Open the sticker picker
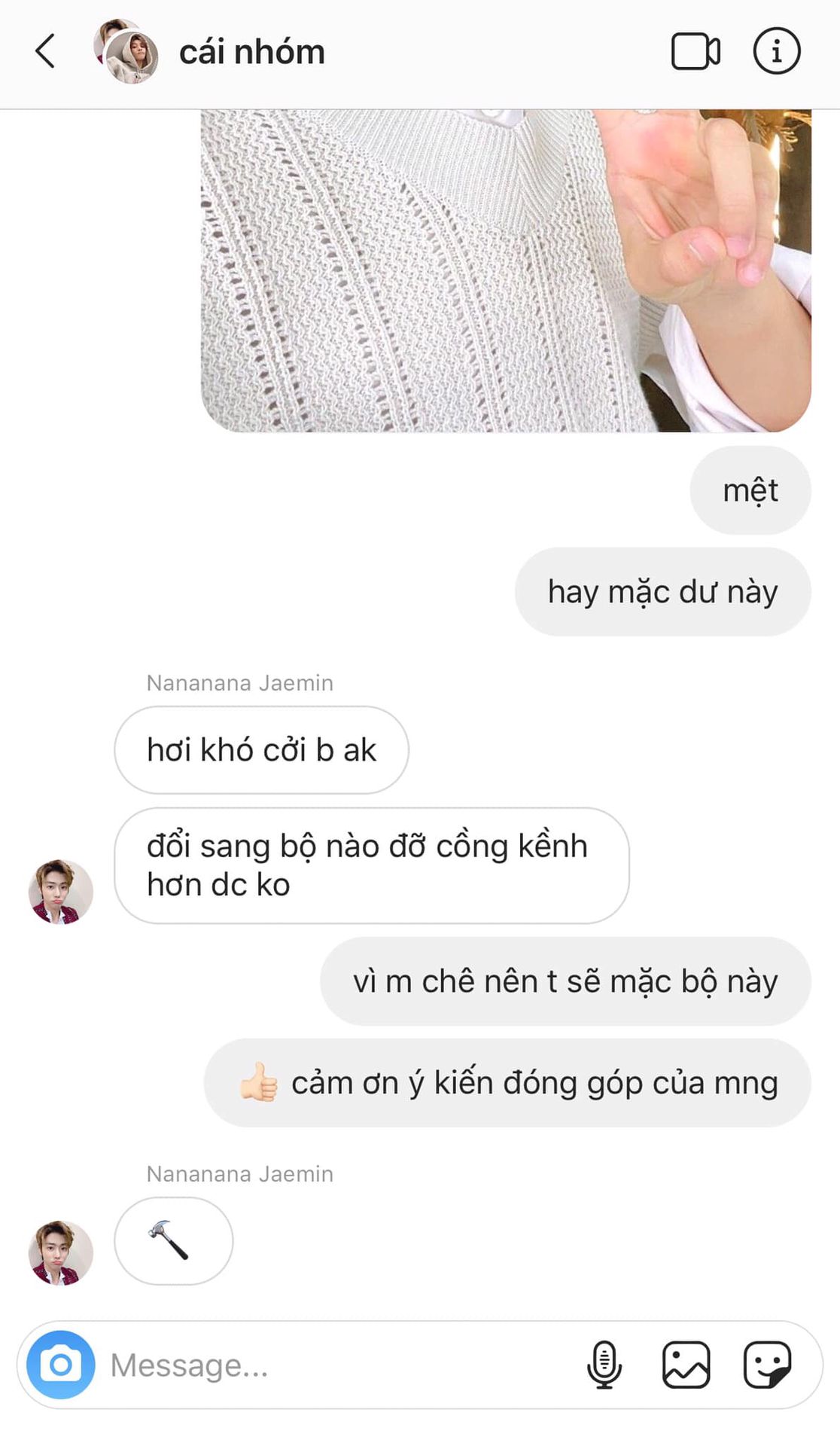This screenshot has width=840, height=1446. tap(767, 1365)
